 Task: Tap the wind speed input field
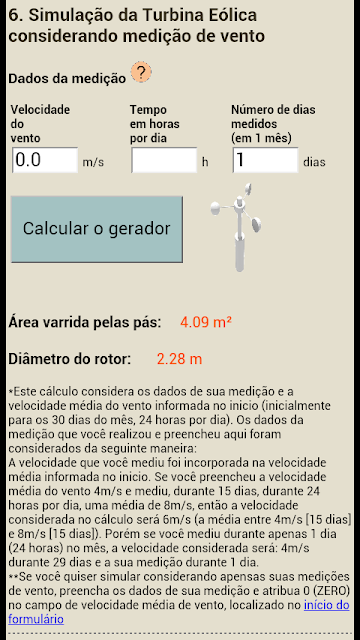click(45, 160)
